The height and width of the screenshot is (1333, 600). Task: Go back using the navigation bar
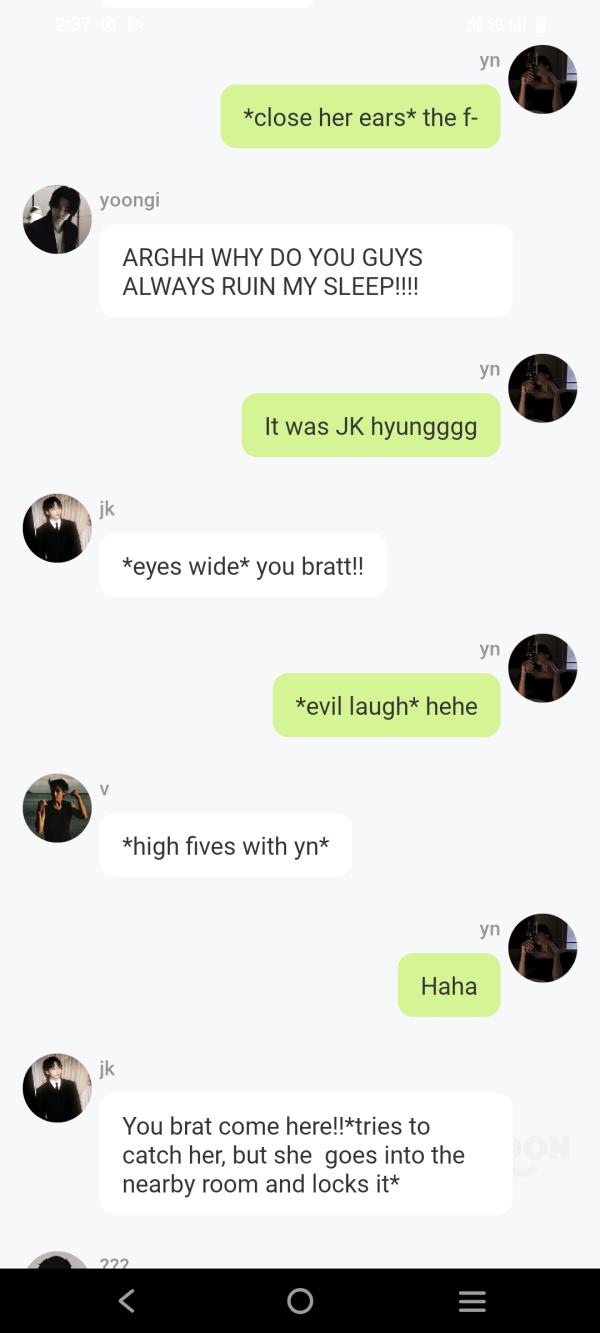(127, 1300)
